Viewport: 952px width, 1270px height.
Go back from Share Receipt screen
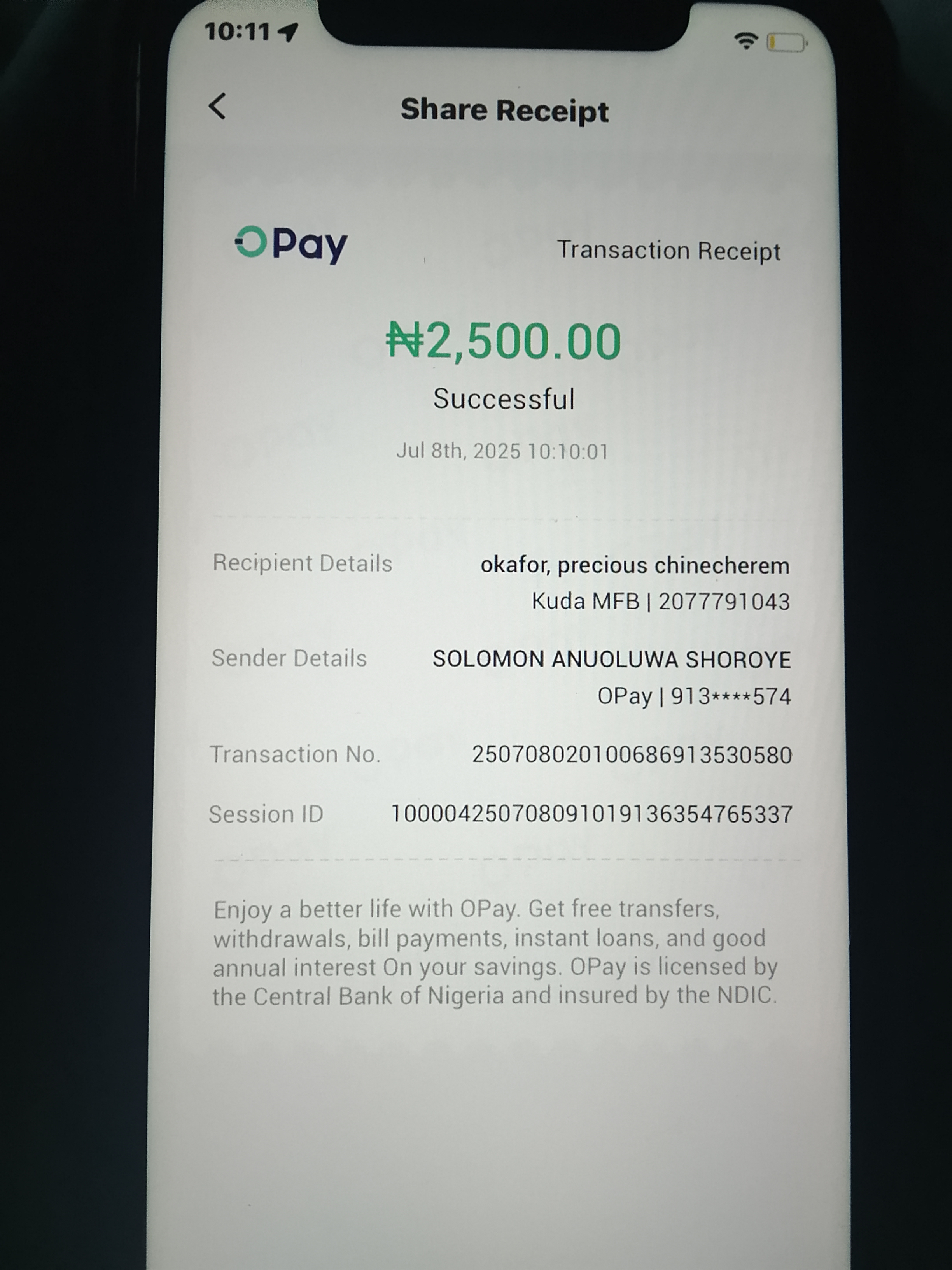pyautogui.click(x=217, y=107)
